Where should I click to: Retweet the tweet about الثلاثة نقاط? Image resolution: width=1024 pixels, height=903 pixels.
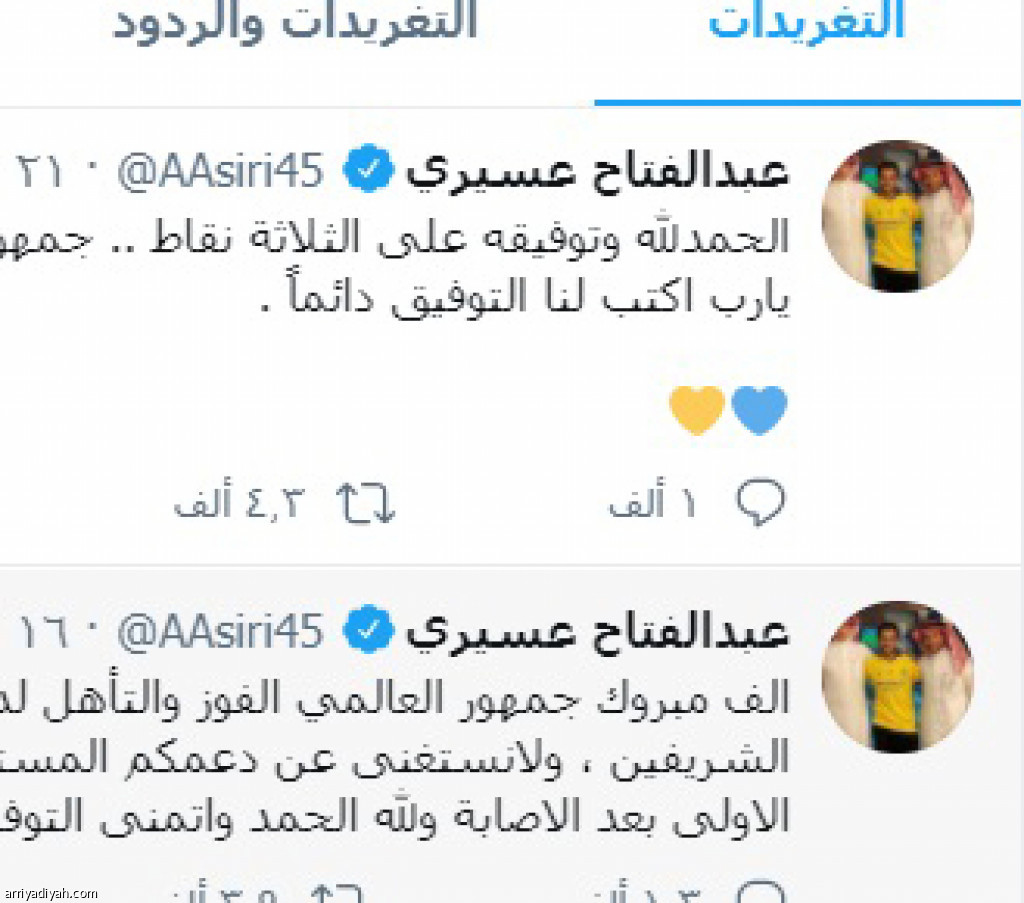click(x=366, y=505)
